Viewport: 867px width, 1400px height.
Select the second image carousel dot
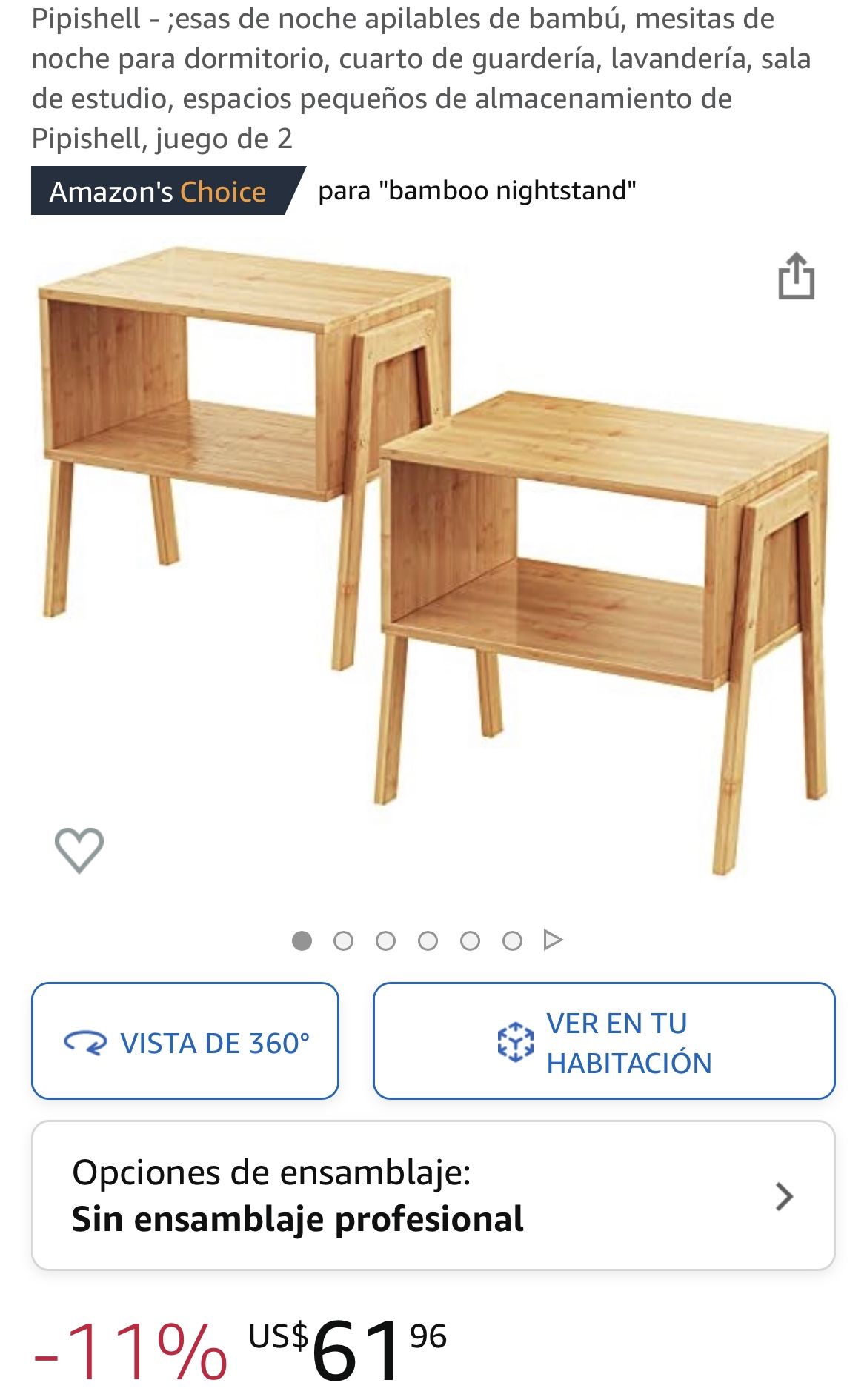click(342, 940)
